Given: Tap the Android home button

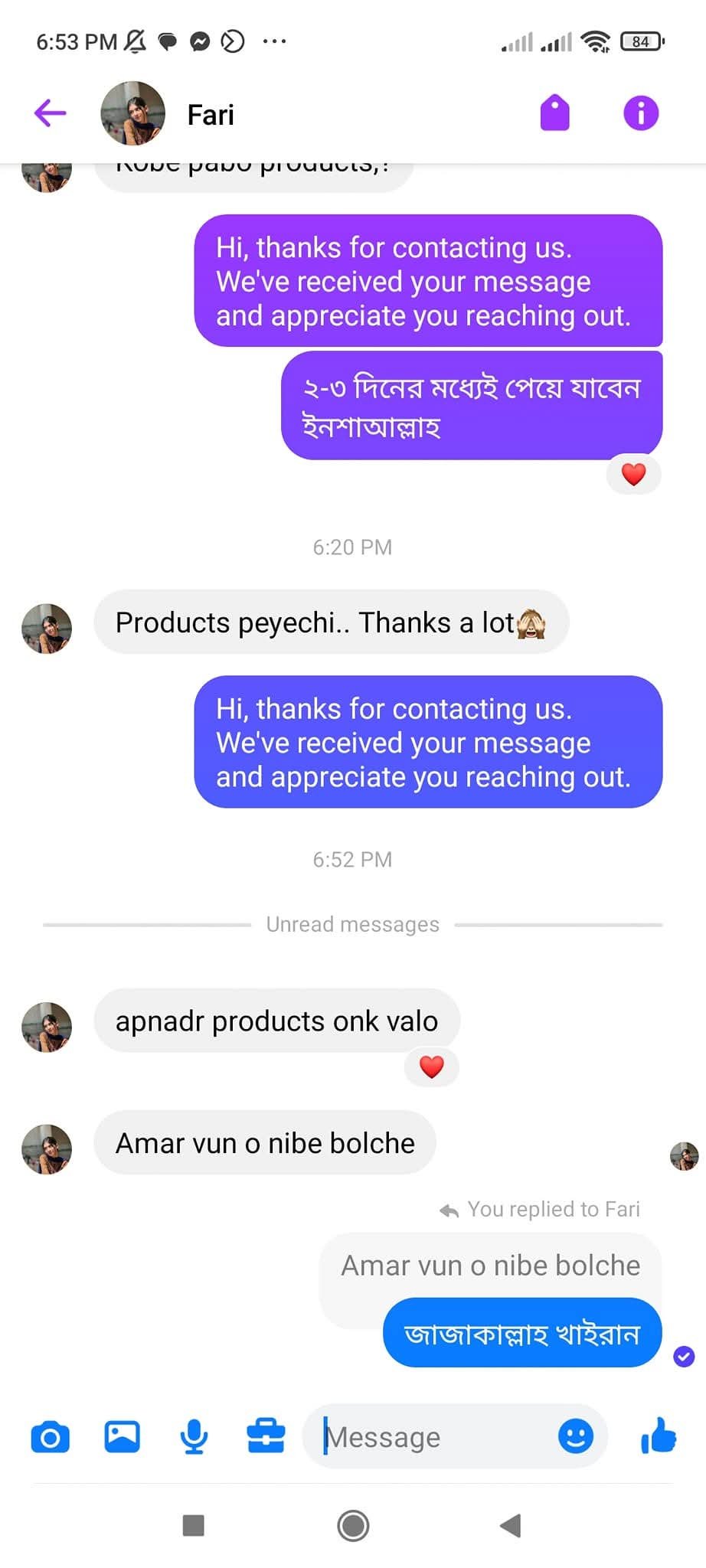Looking at the screenshot, I should 353,1525.
